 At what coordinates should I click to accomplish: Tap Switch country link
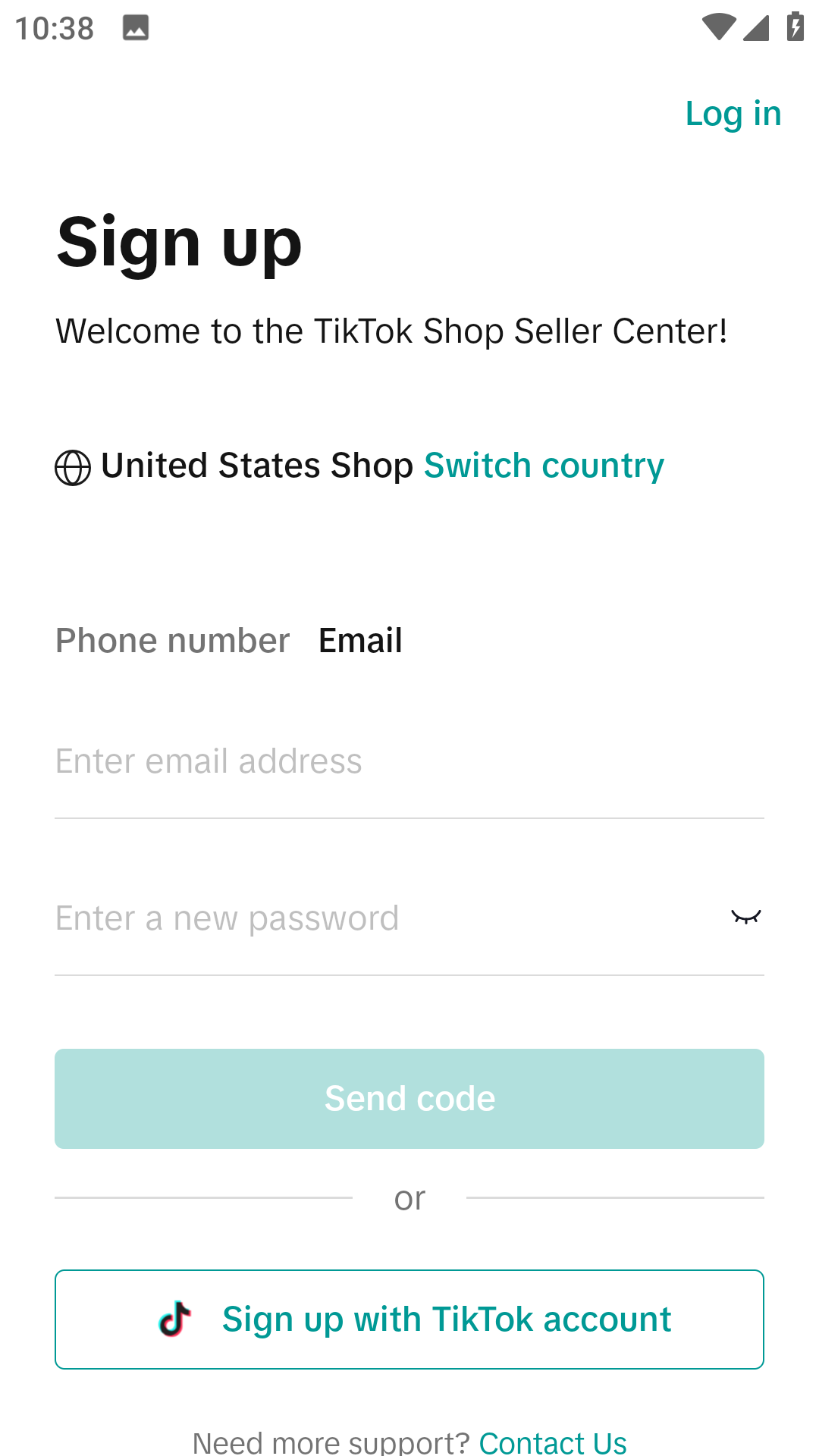click(544, 466)
